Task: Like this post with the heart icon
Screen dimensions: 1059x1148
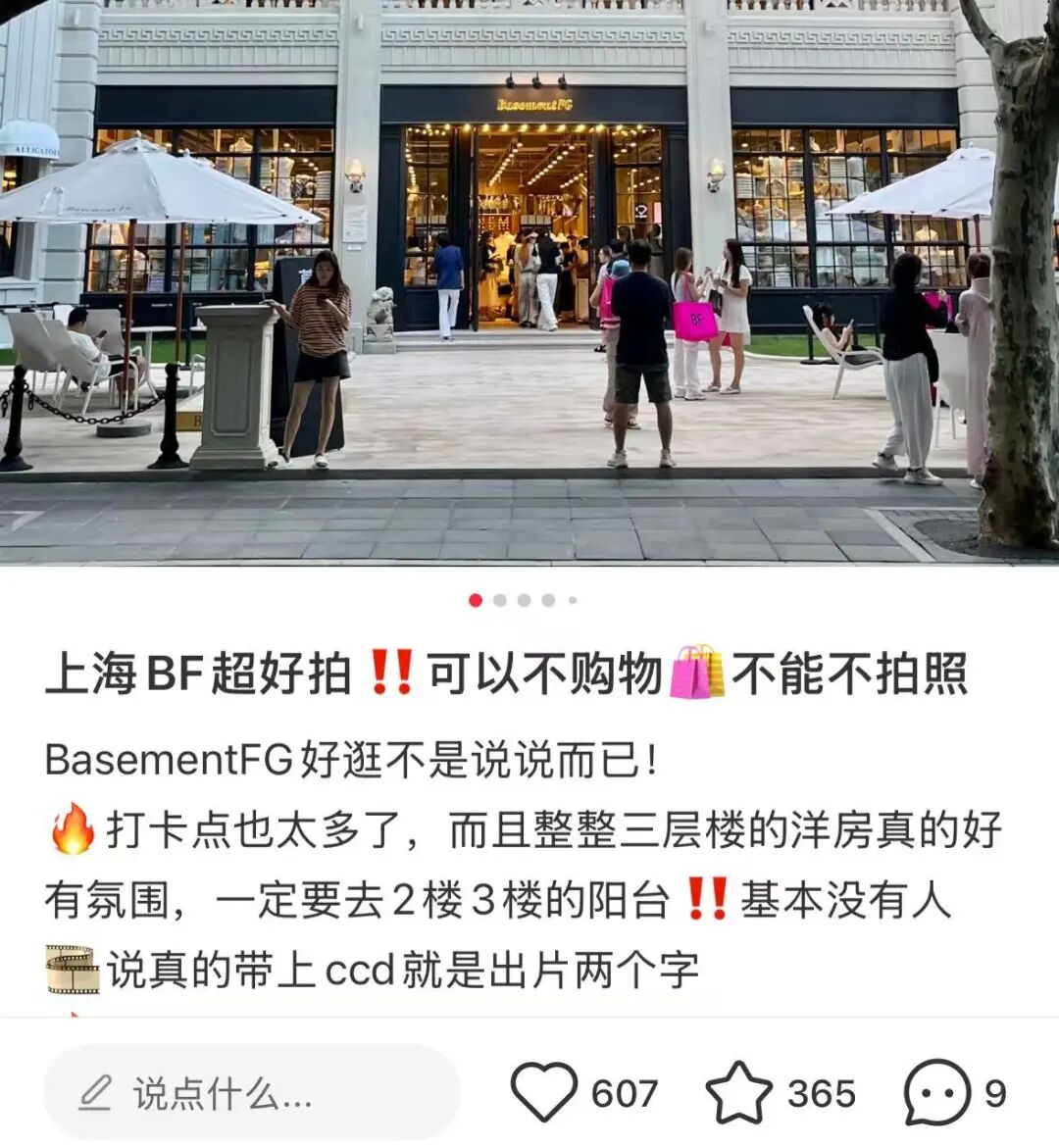Action: point(545,1092)
